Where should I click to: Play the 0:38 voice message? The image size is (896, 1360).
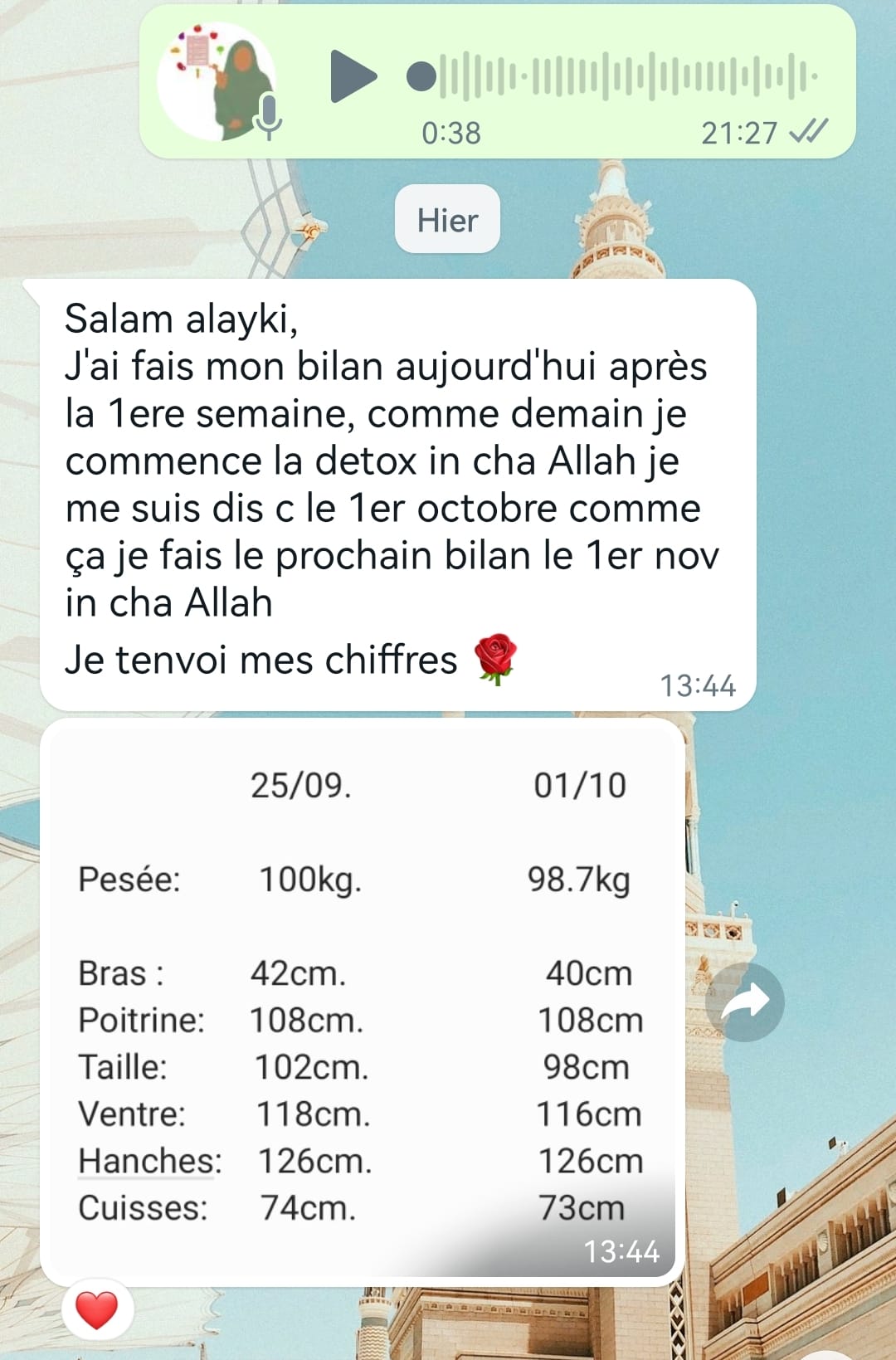point(352,76)
